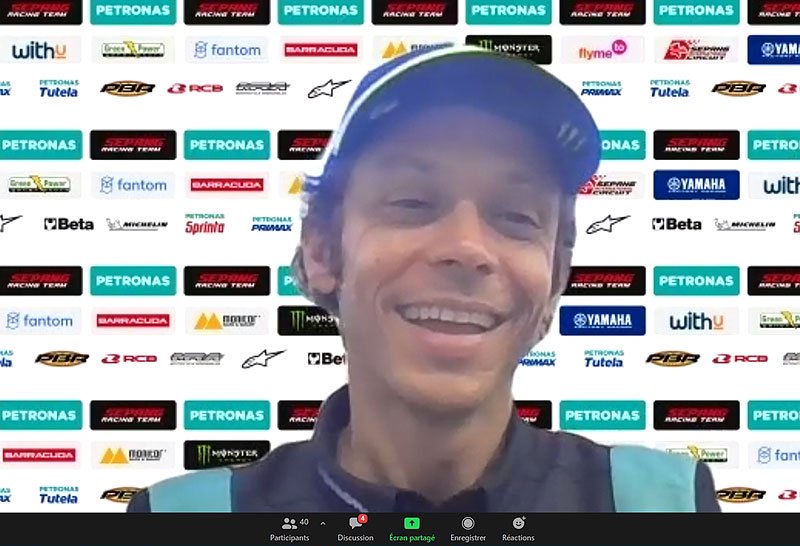This screenshot has height=546, width=800.
Task: Open the Participants panel
Action: click(x=289, y=528)
